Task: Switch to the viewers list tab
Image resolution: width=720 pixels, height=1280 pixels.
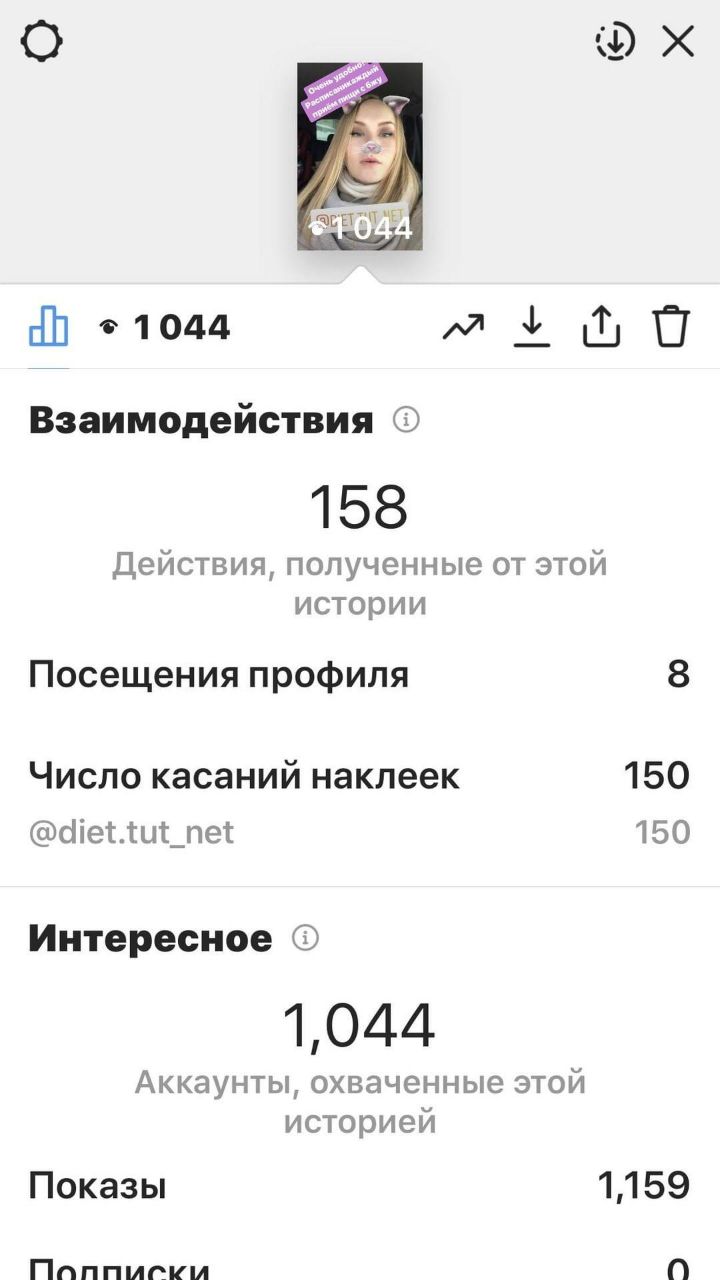Action: coord(166,327)
